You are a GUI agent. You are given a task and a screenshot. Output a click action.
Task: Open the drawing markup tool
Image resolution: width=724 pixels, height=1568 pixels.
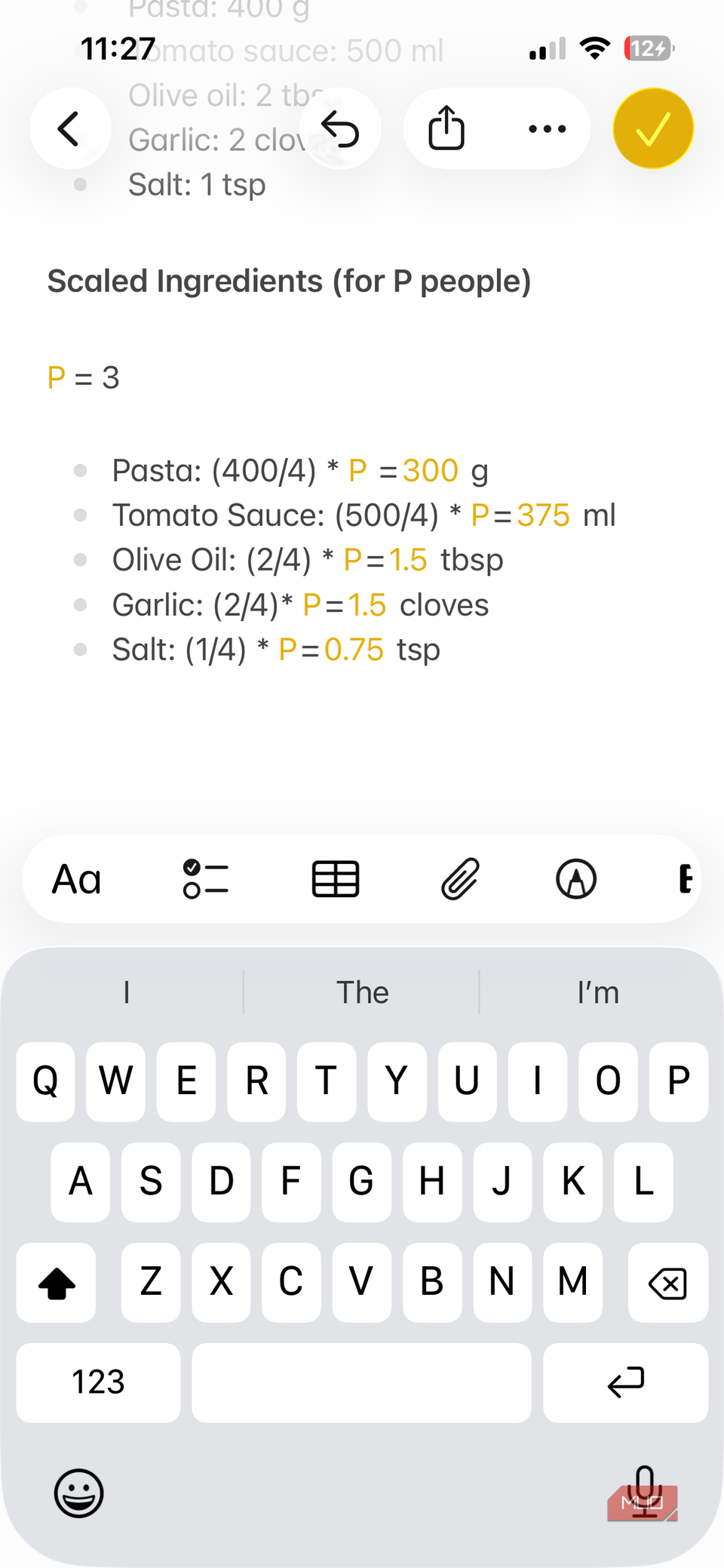pos(576,878)
